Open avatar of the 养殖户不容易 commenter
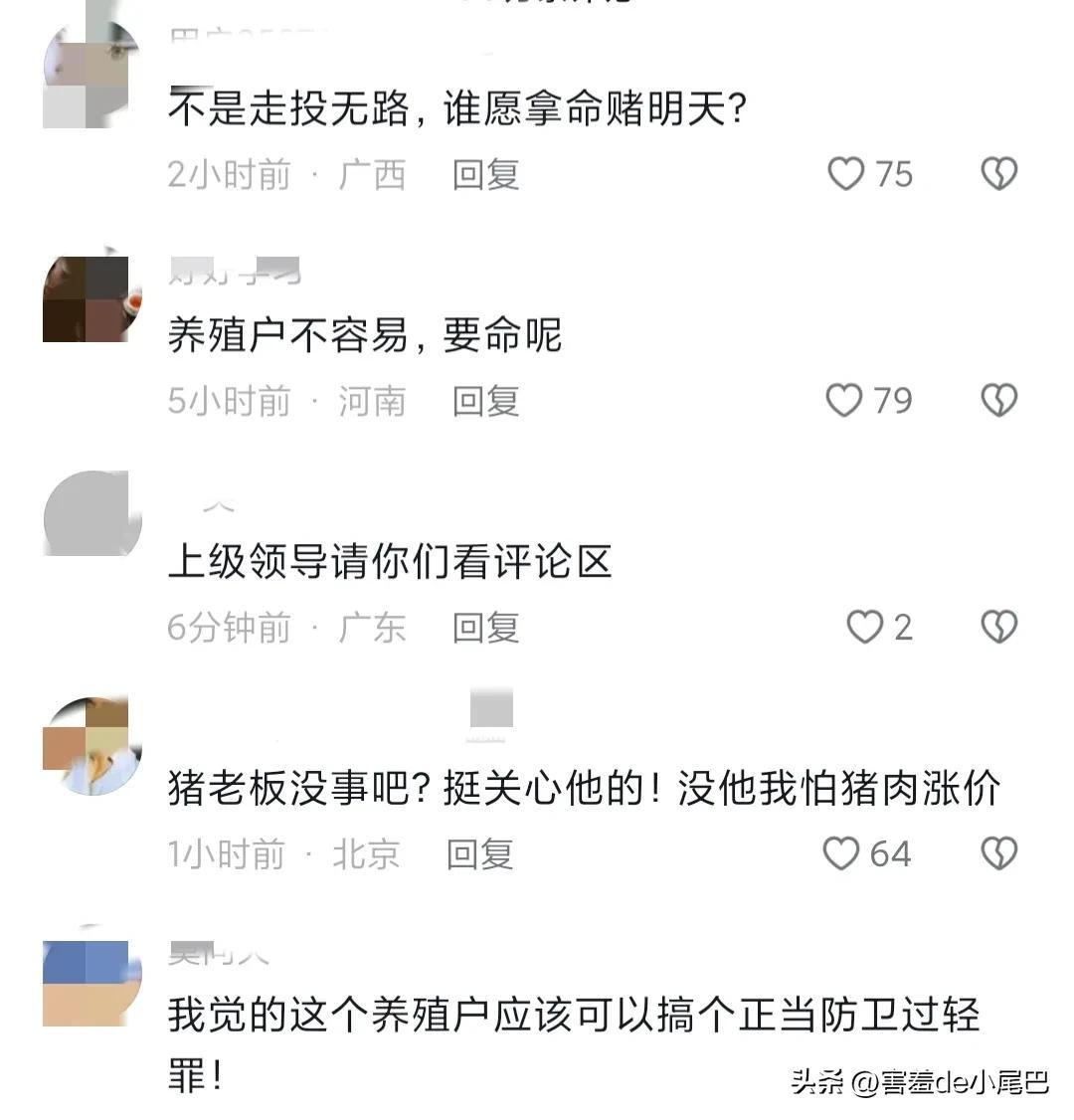The width and height of the screenshot is (1074, 1120). coord(87,298)
